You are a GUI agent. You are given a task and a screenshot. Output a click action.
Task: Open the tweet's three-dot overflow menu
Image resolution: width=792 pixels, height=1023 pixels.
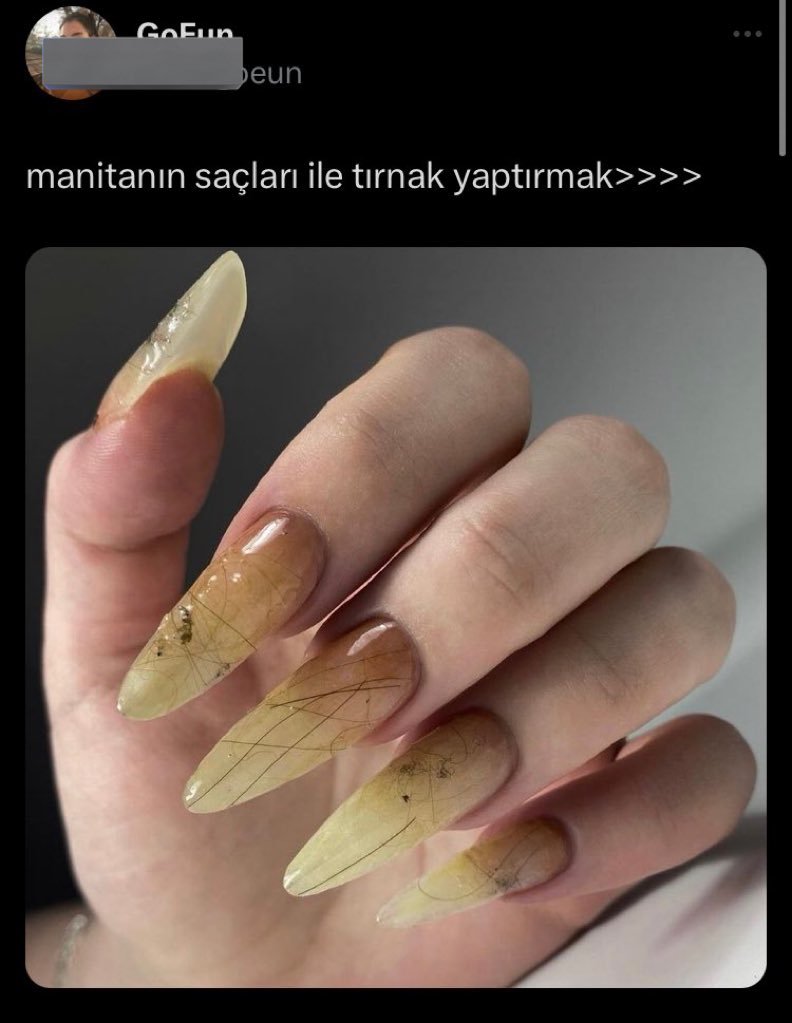pos(747,34)
